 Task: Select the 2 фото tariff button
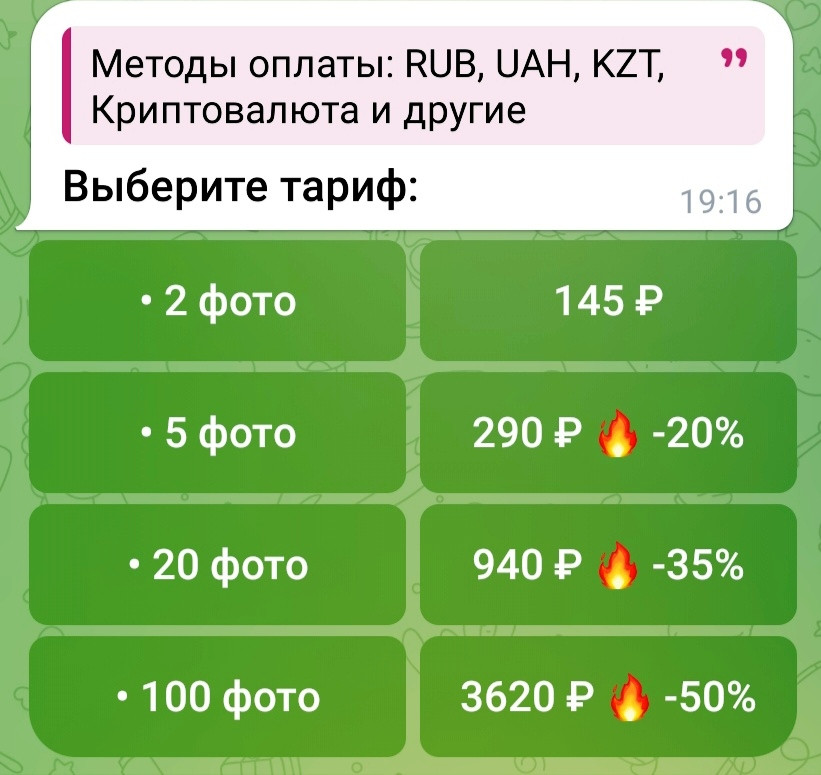point(217,301)
